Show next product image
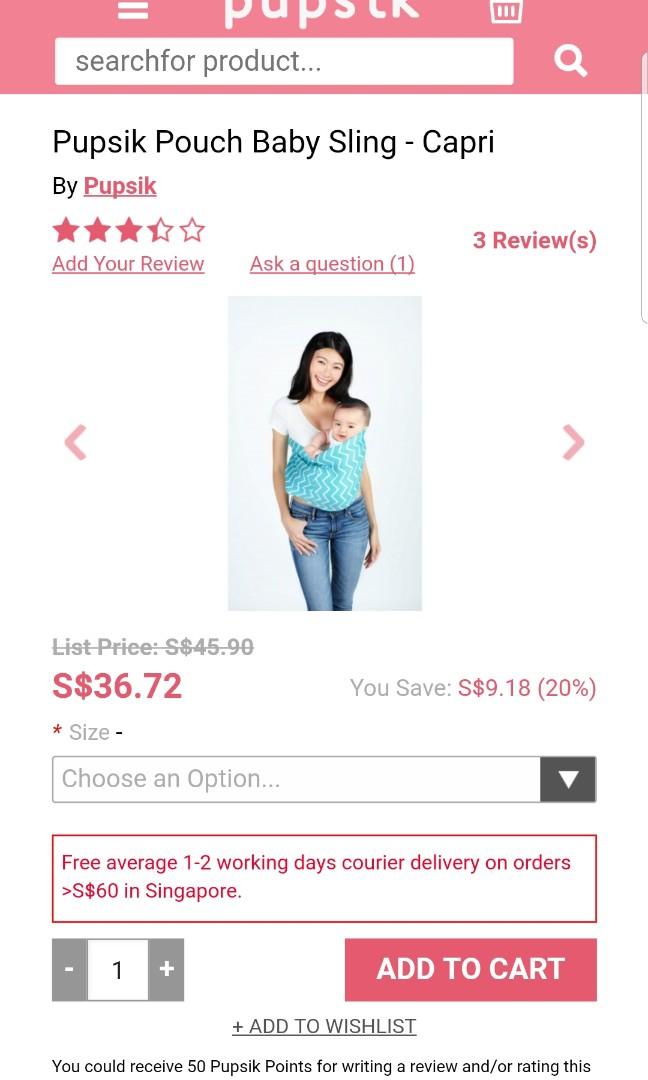This screenshot has width=648, height=1080. point(573,442)
